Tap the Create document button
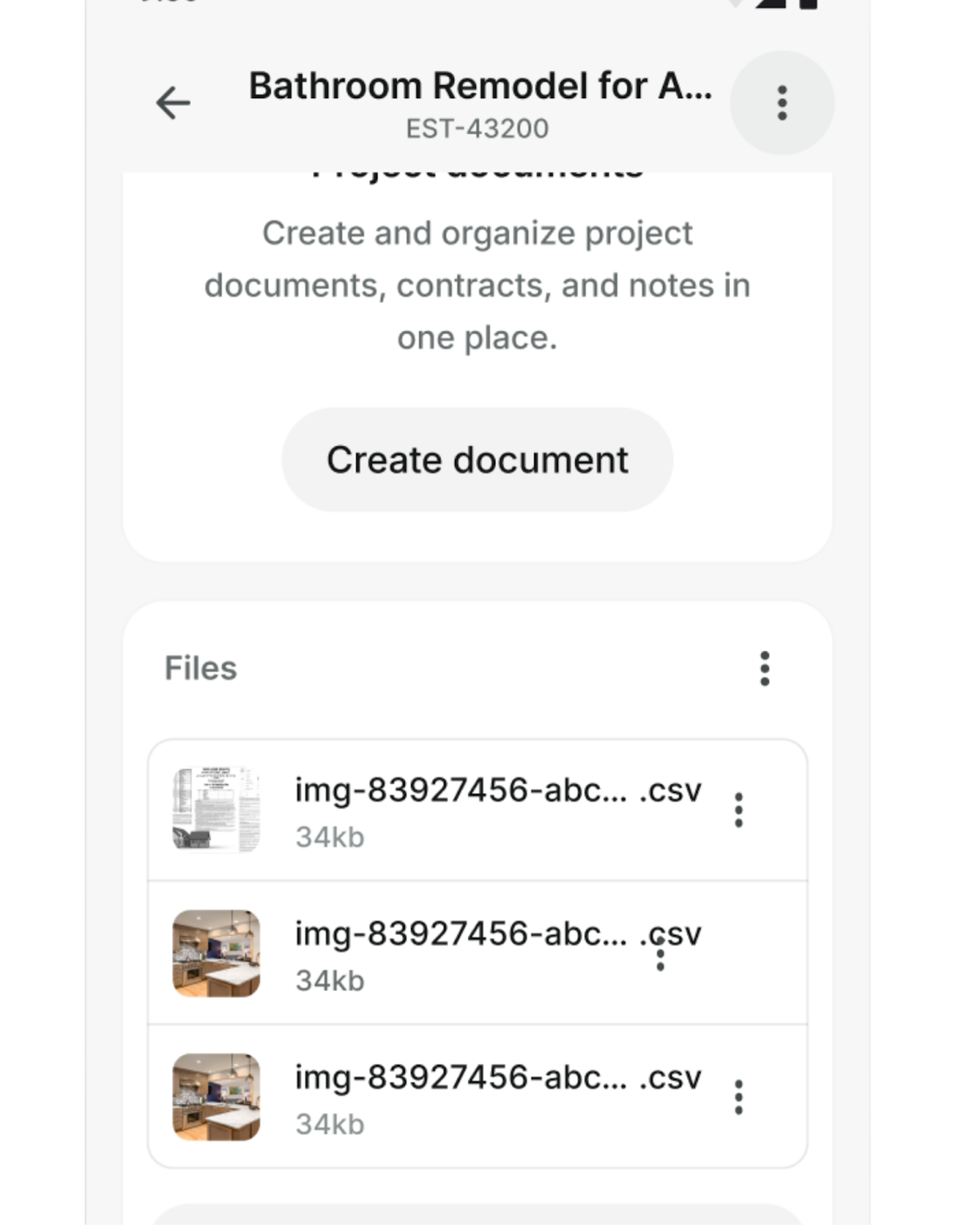 477,460
